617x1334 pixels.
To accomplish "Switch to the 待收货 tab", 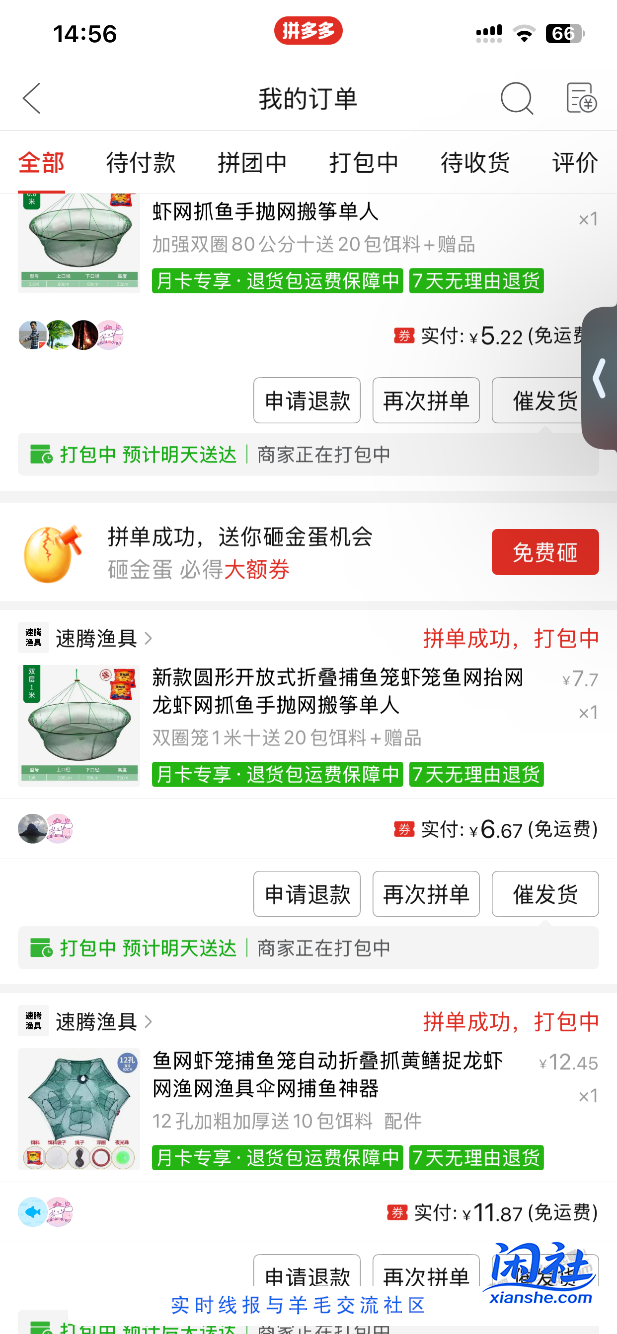I will [x=475, y=163].
